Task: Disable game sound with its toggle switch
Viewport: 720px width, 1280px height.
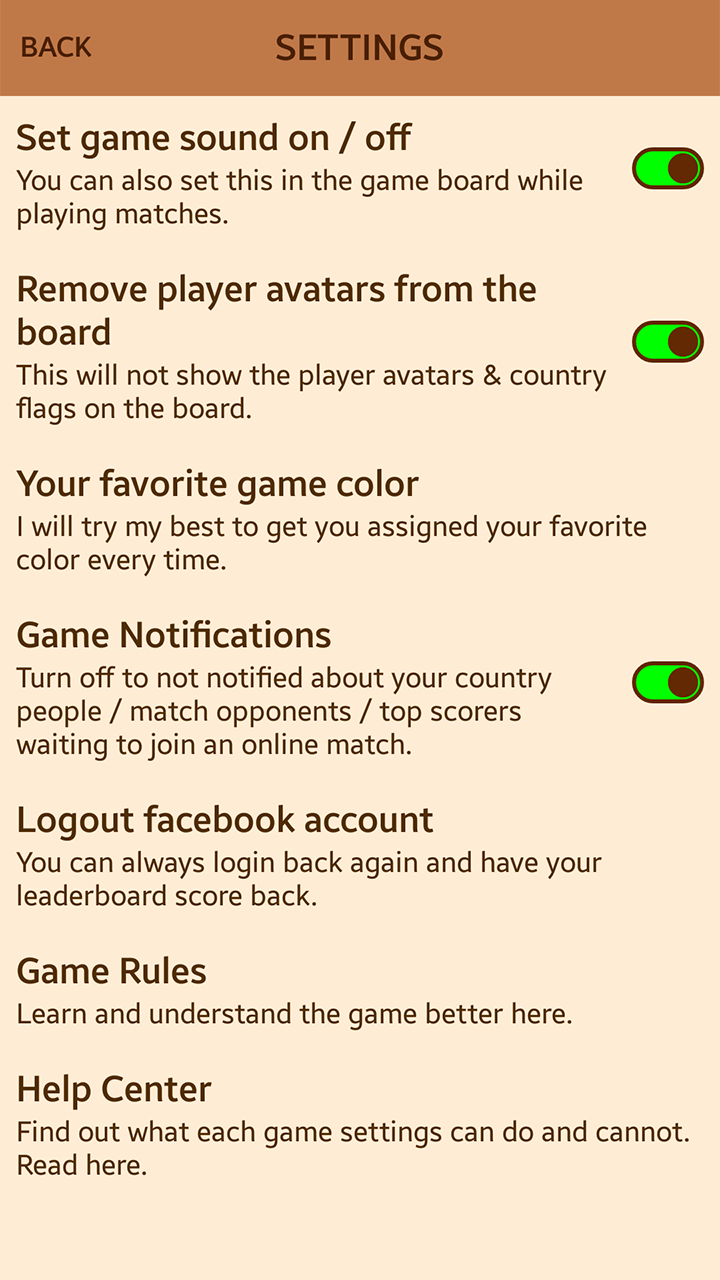Action: pyautogui.click(x=669, y=168)
